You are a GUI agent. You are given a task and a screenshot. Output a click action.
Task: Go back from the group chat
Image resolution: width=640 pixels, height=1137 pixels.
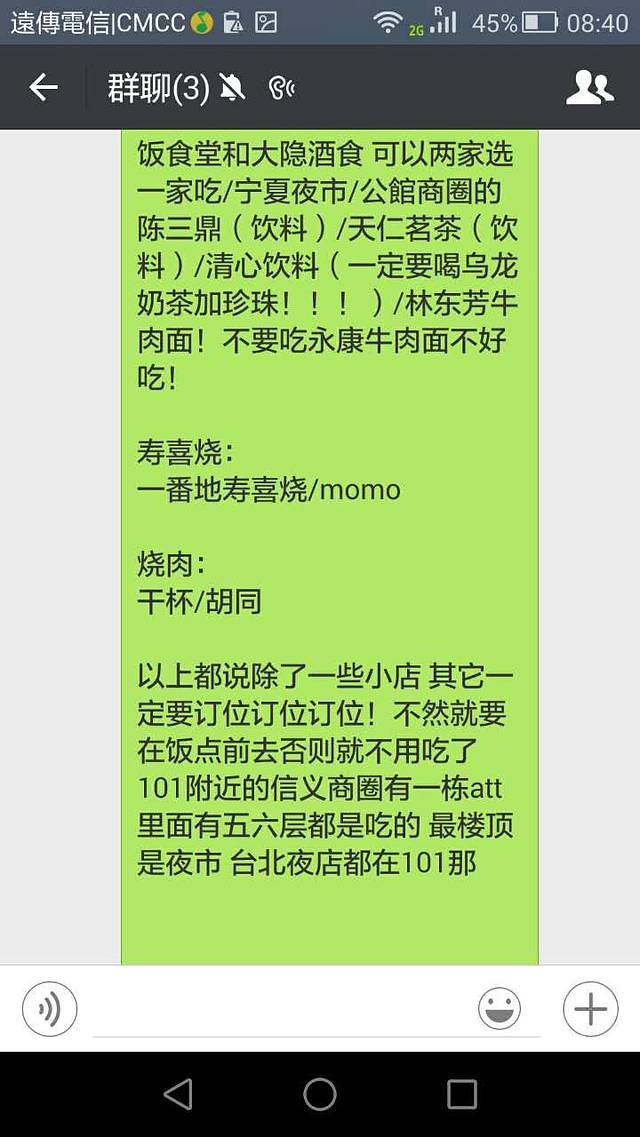point(43,88)
